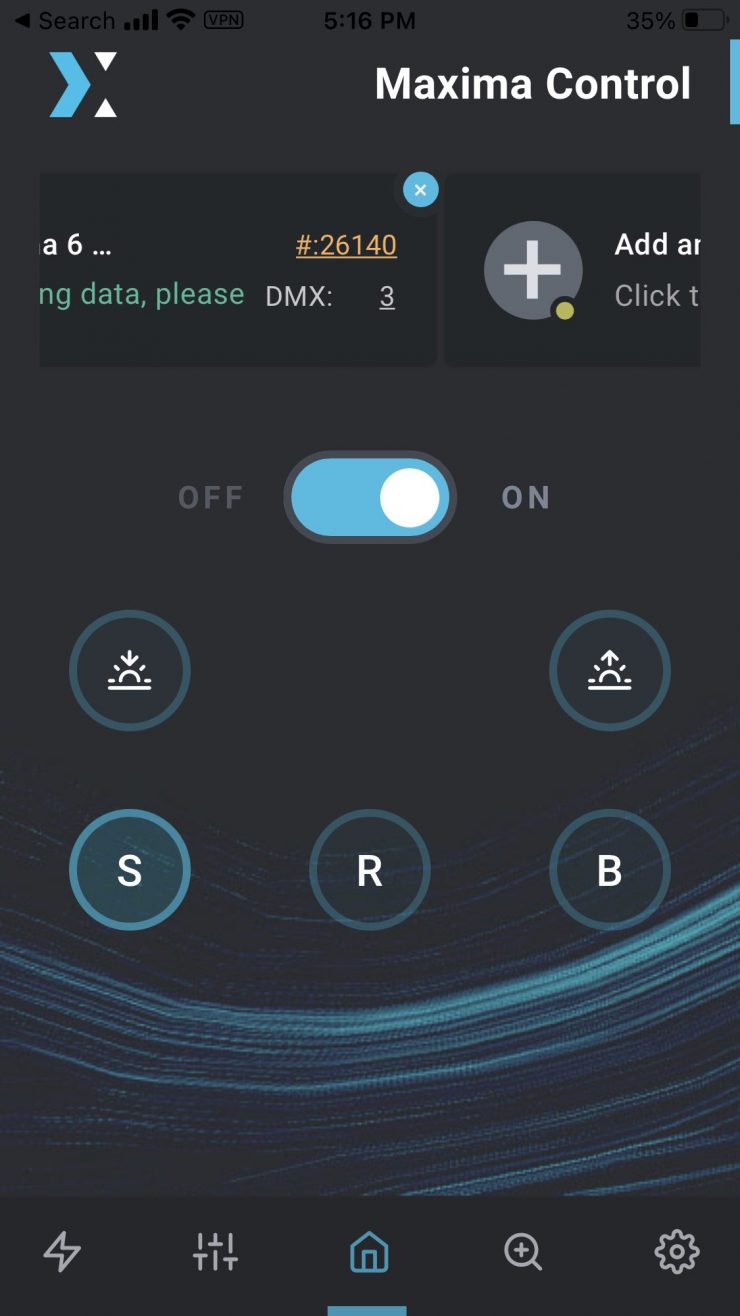This screenshot has height=1316, width=740.
Task: Switch to the sliders adjustment tab
Action: (215, 1251)
